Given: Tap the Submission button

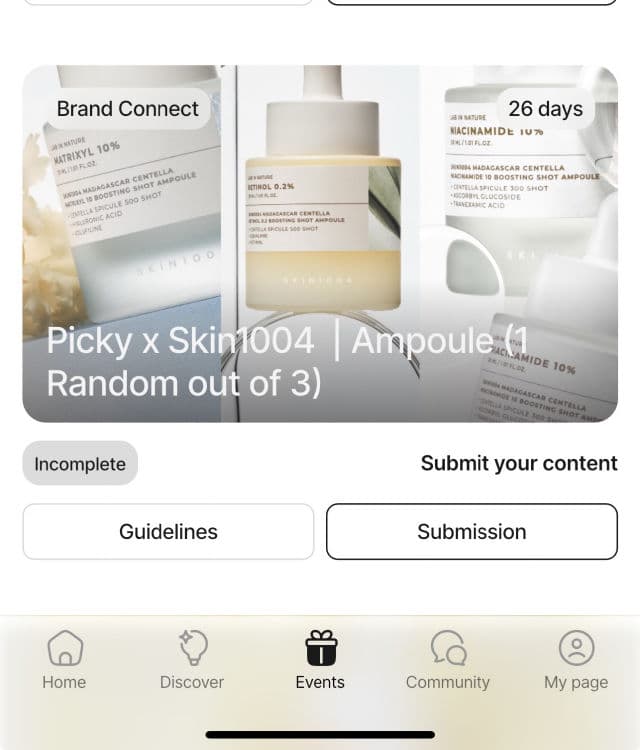Looking at the screenshot, I should [471, 531].
